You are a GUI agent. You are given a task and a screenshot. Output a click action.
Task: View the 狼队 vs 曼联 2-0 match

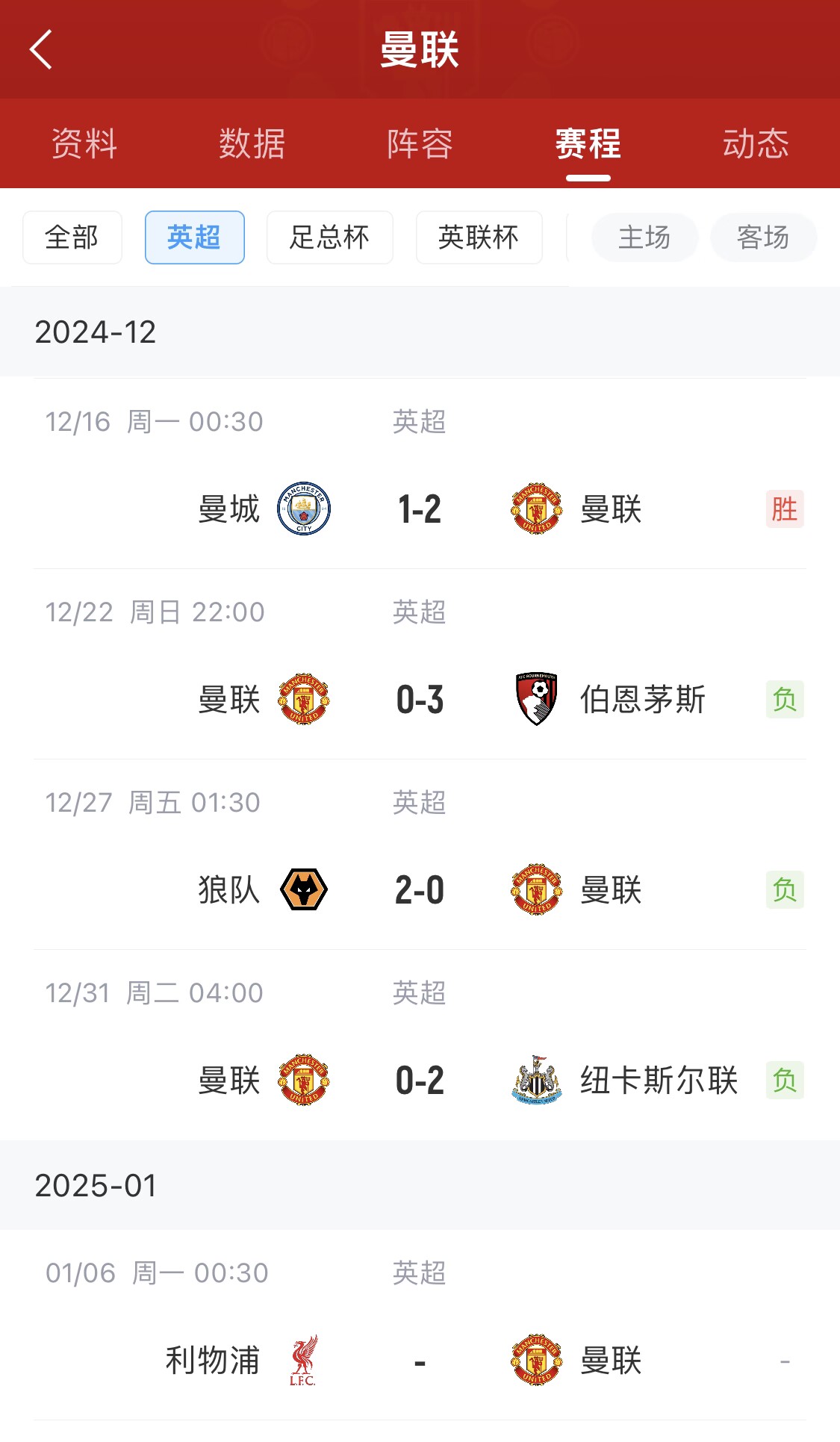(420, 890)
